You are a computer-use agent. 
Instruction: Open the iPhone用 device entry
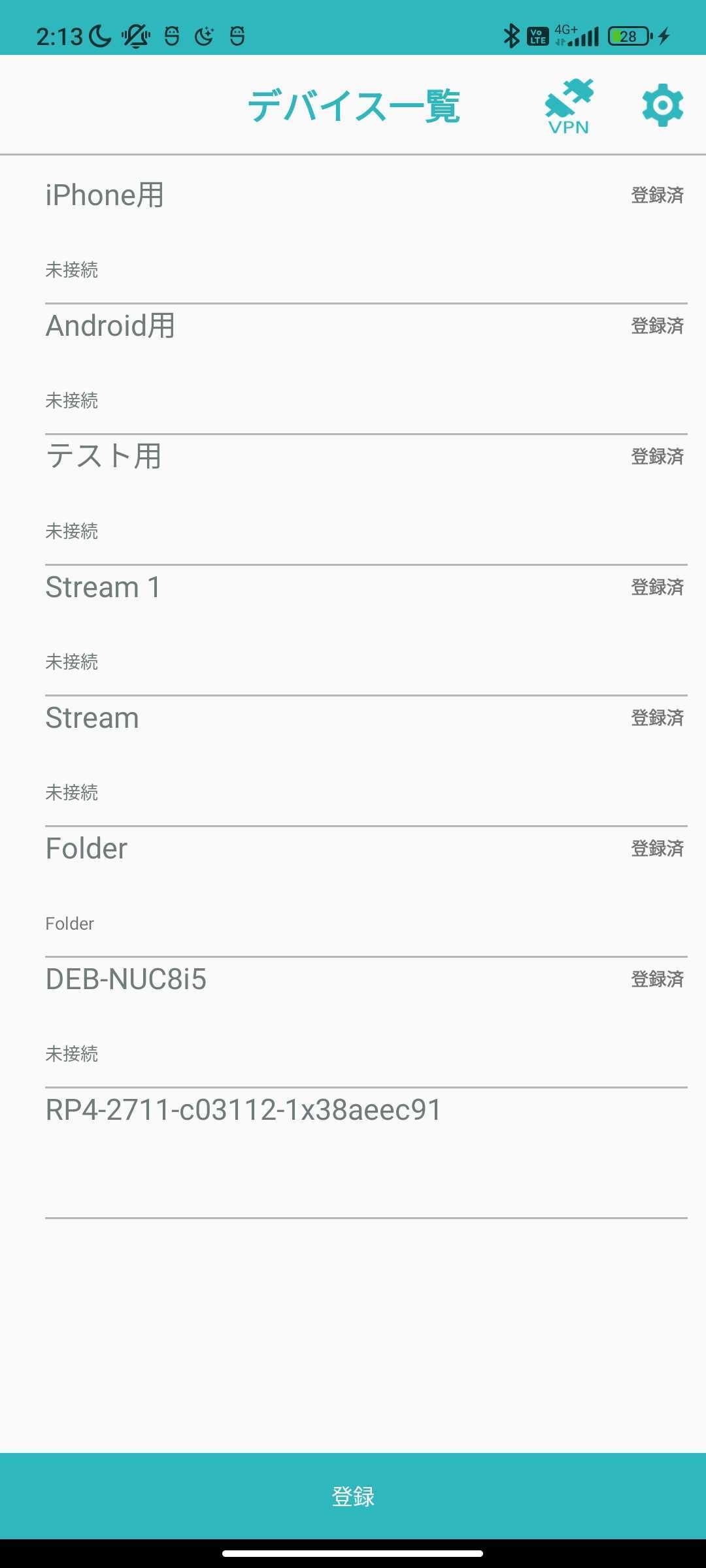click(353, 230)
